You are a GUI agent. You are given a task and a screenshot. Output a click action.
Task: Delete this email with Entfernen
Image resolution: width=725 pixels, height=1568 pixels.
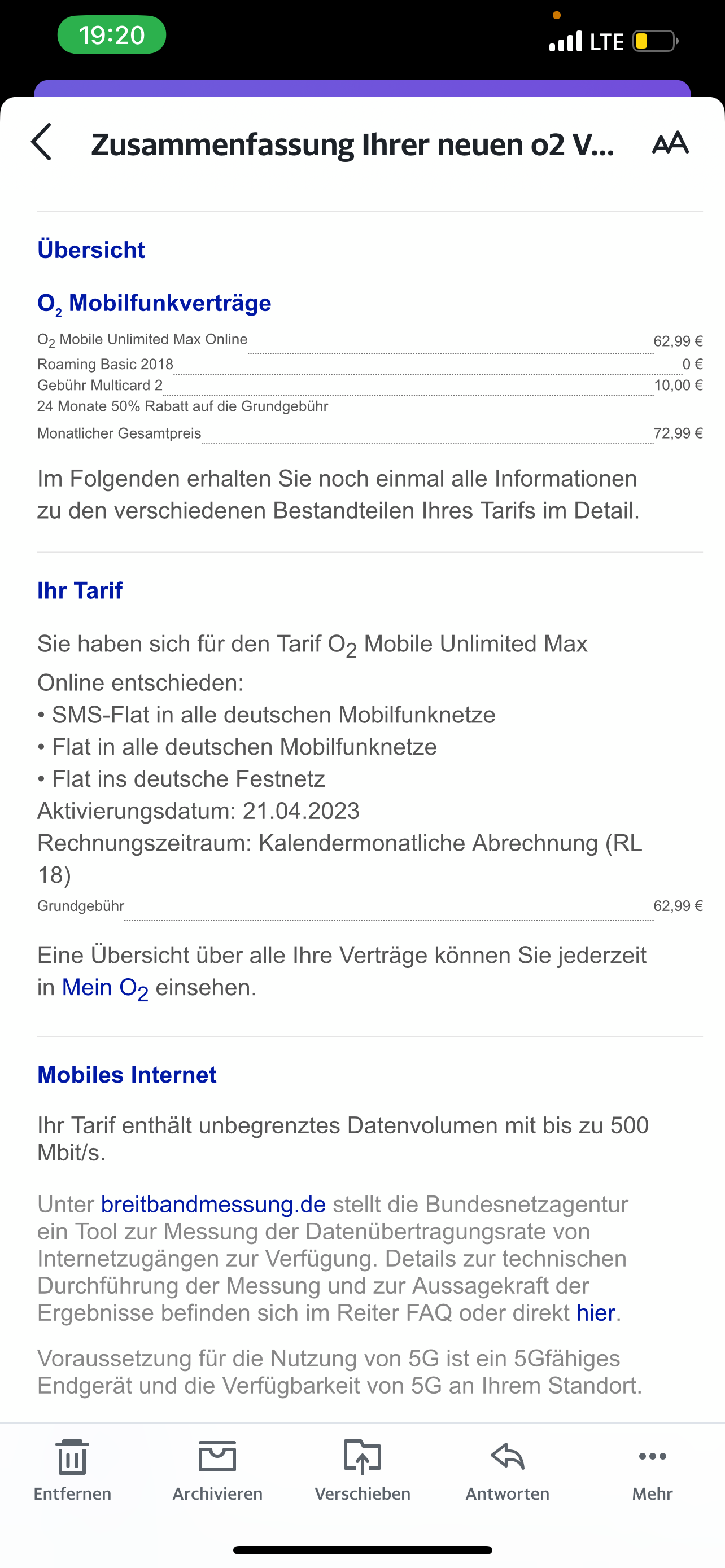click(72, 1469)
